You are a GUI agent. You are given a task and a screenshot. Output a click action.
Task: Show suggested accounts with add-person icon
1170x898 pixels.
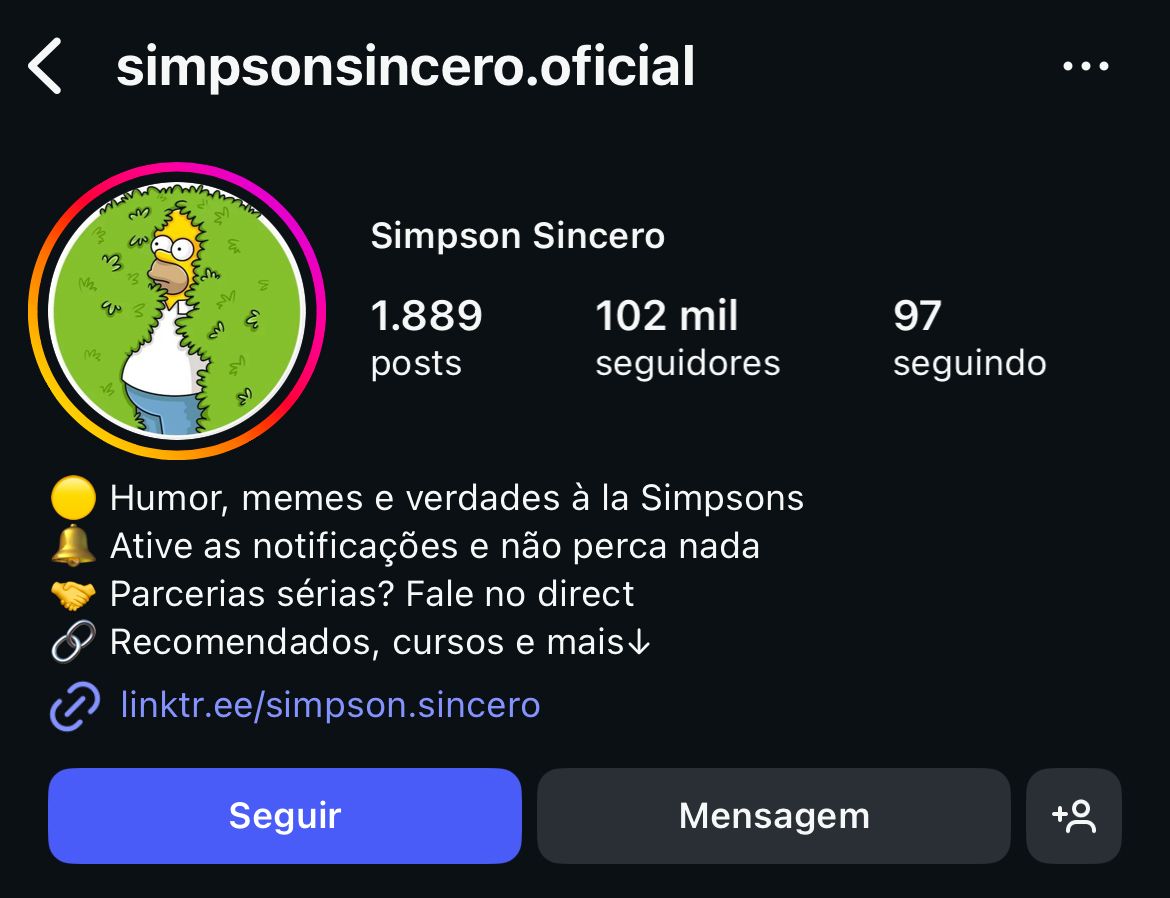click(x=1074, y=815)
